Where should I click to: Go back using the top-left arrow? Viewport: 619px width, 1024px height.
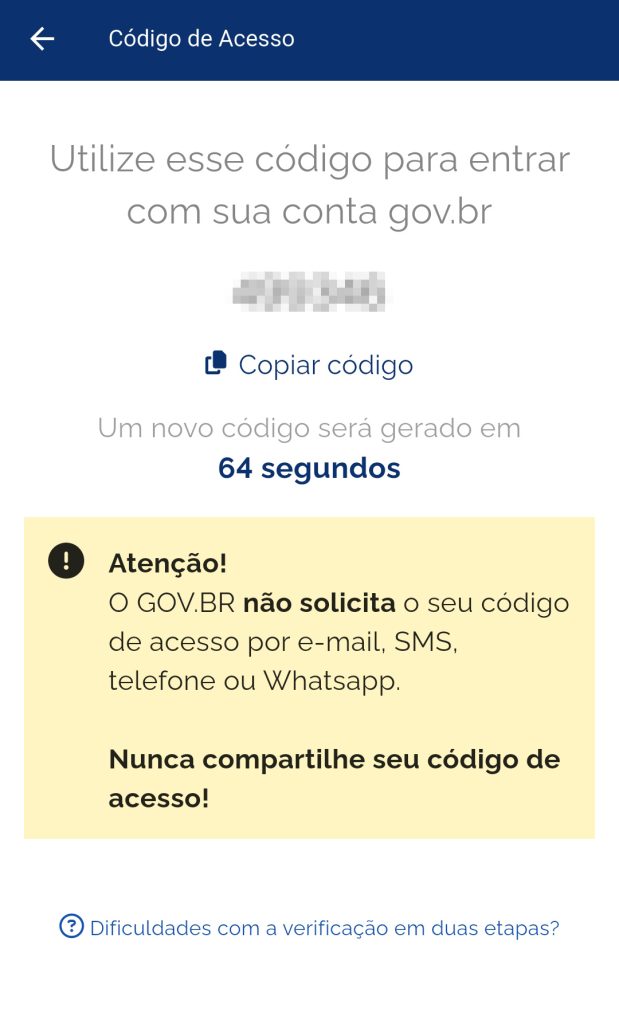(42, 39)
